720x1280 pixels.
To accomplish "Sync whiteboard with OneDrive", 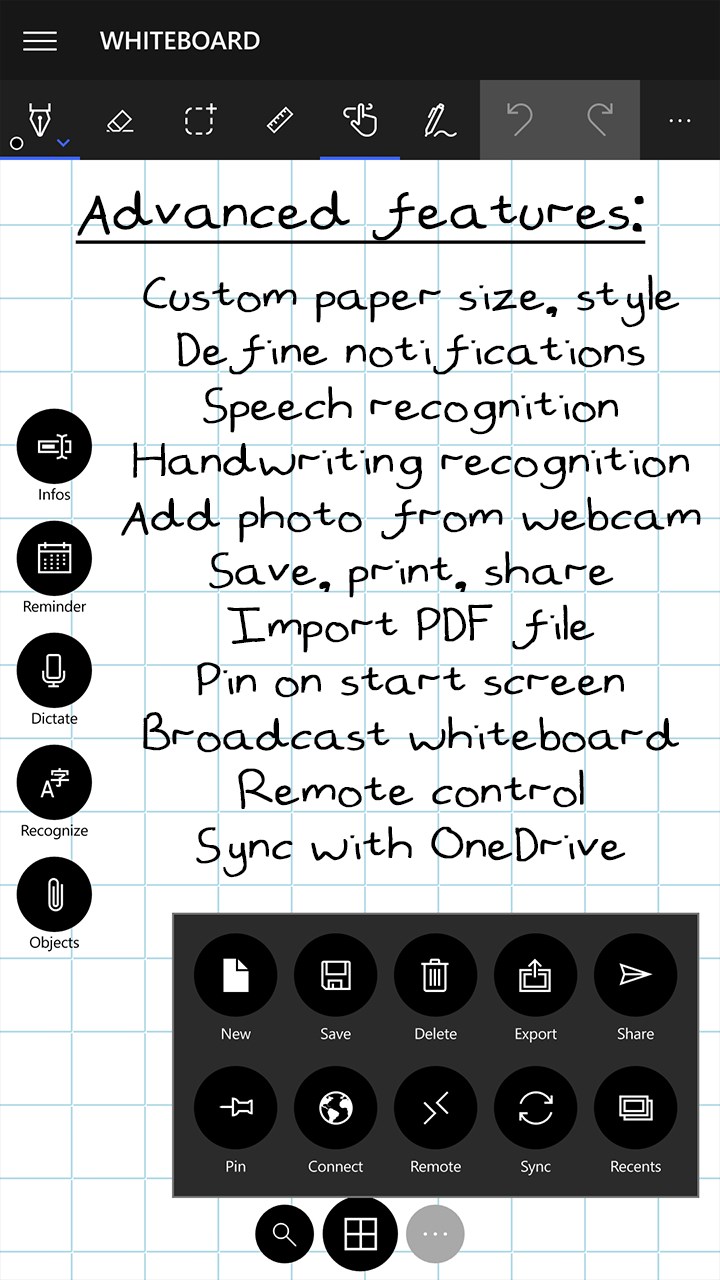I will point(536,1107).
